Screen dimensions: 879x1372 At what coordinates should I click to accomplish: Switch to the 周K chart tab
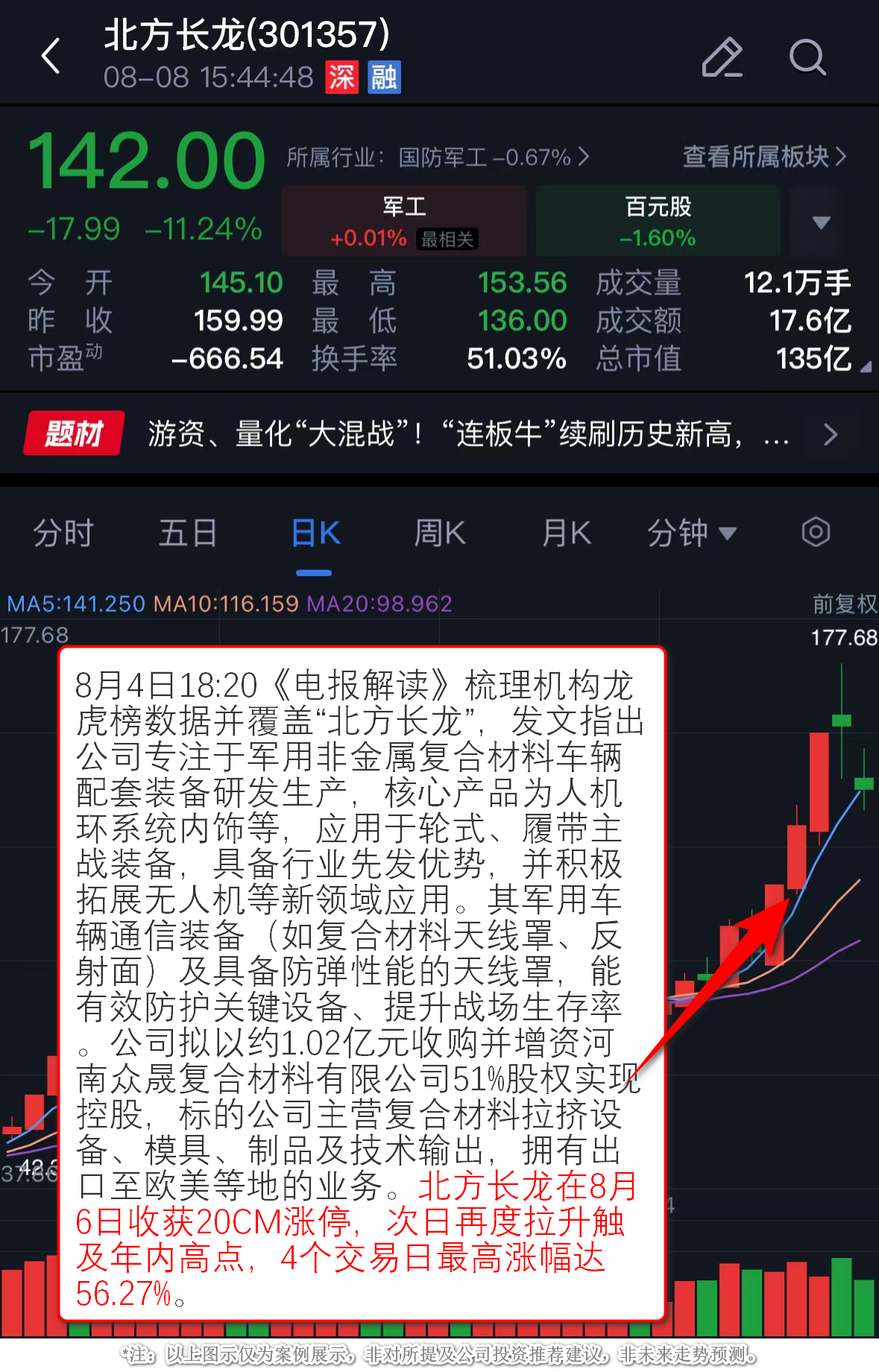(x=440, y=534)
